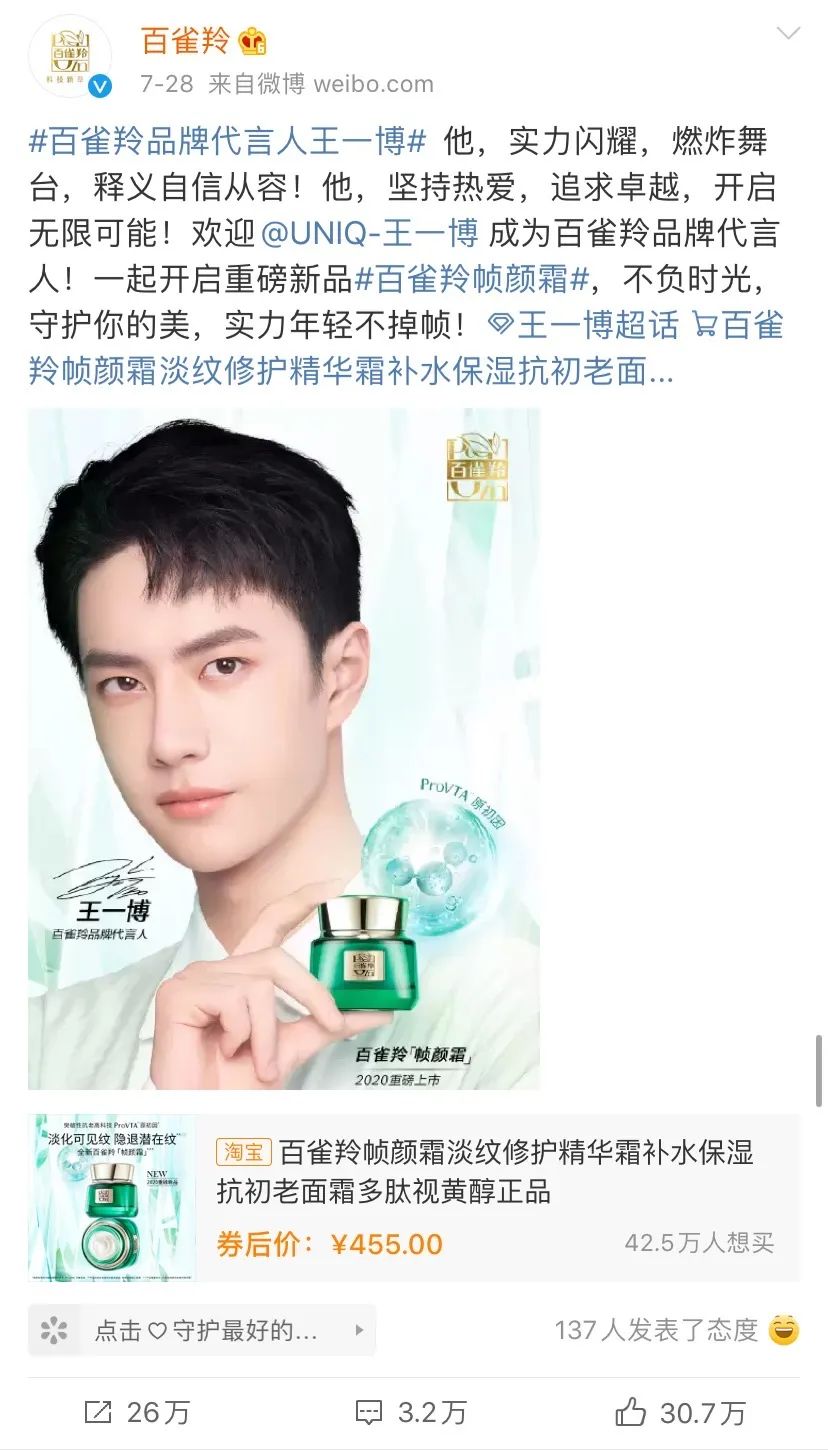View the post's promotional photo
Screen dimensions: 828x1450
pyautogui.click(x=283, y=748)
